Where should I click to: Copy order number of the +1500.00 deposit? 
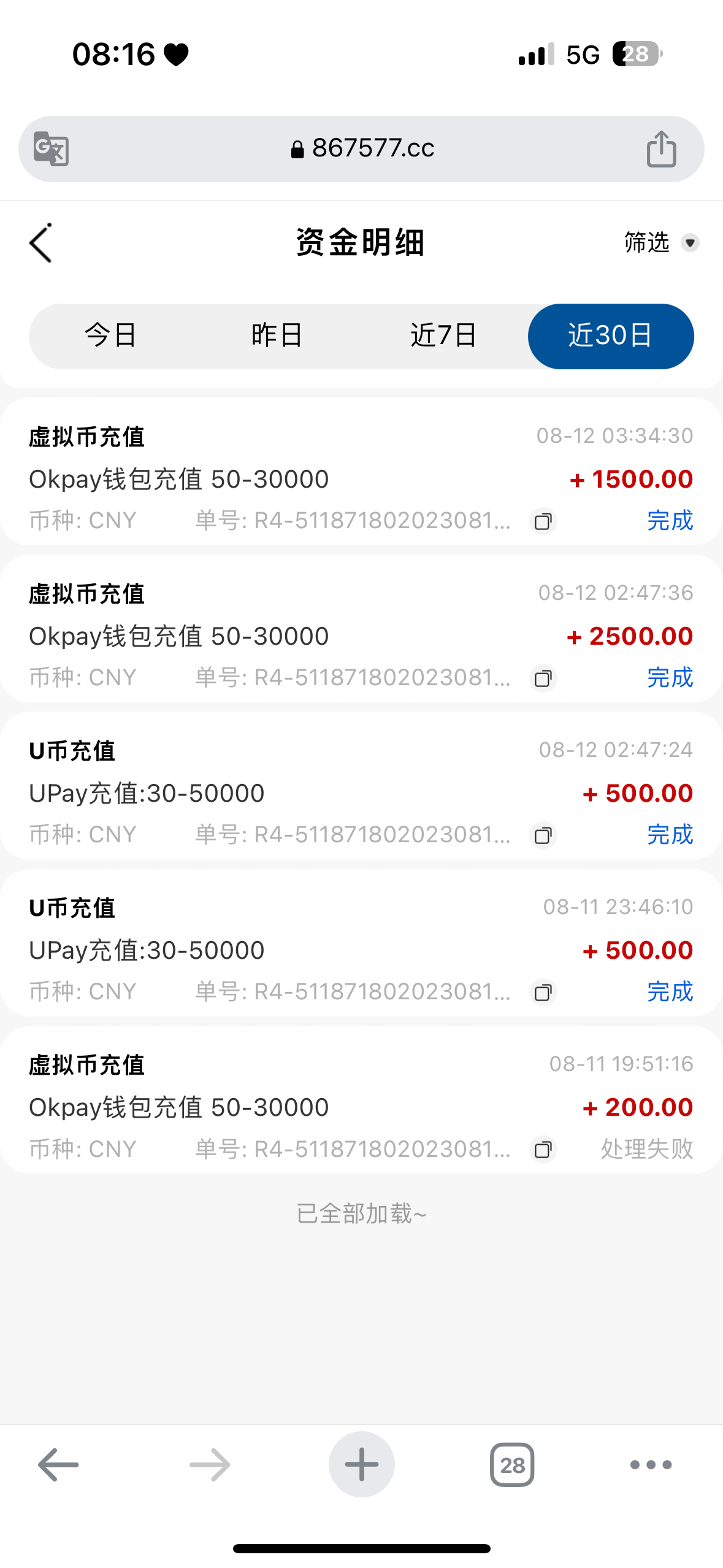click(x=543, y=521)
